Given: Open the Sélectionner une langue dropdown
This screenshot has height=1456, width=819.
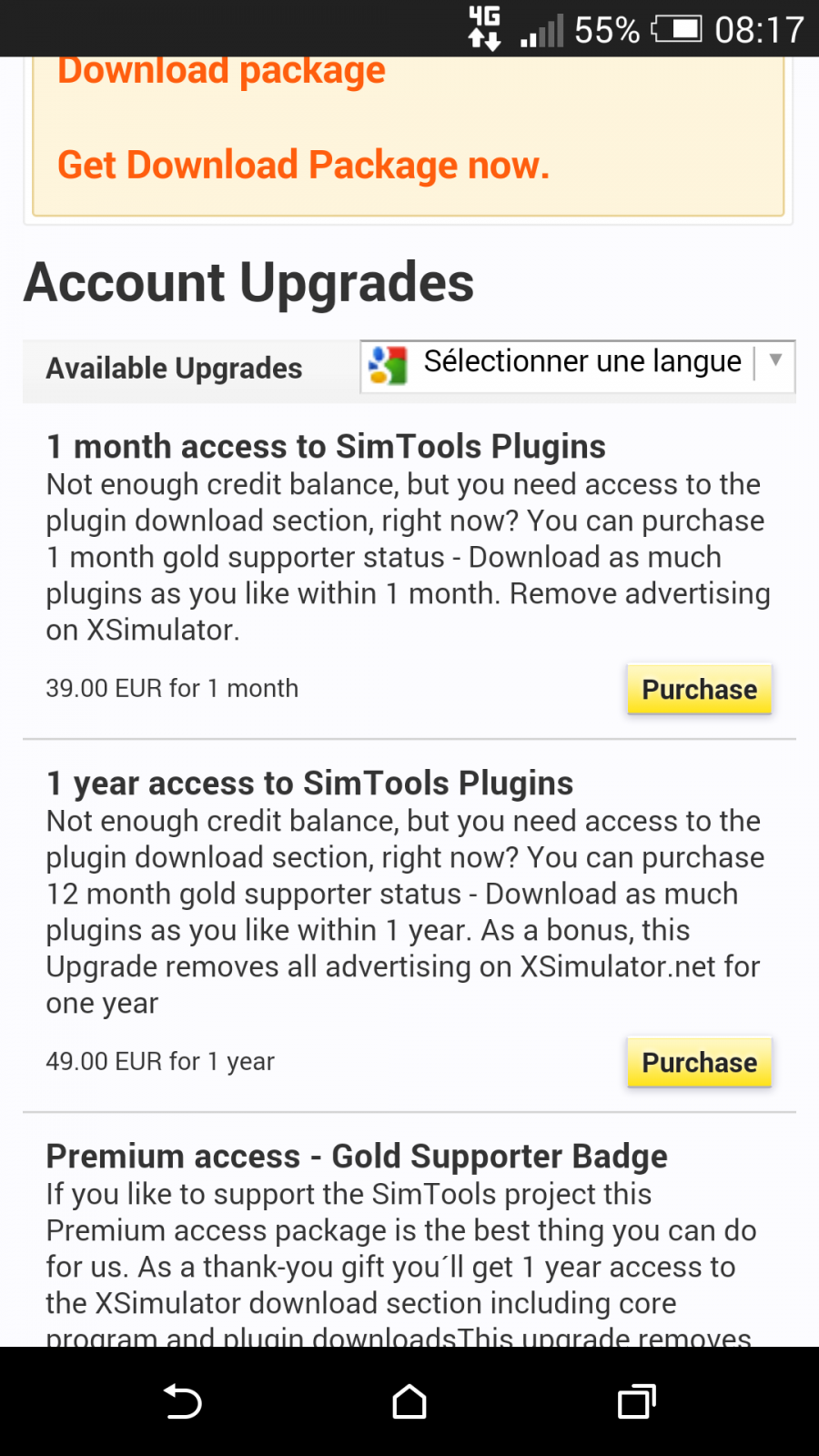Looking at the screenshot, I should click(x=578, y=366).
